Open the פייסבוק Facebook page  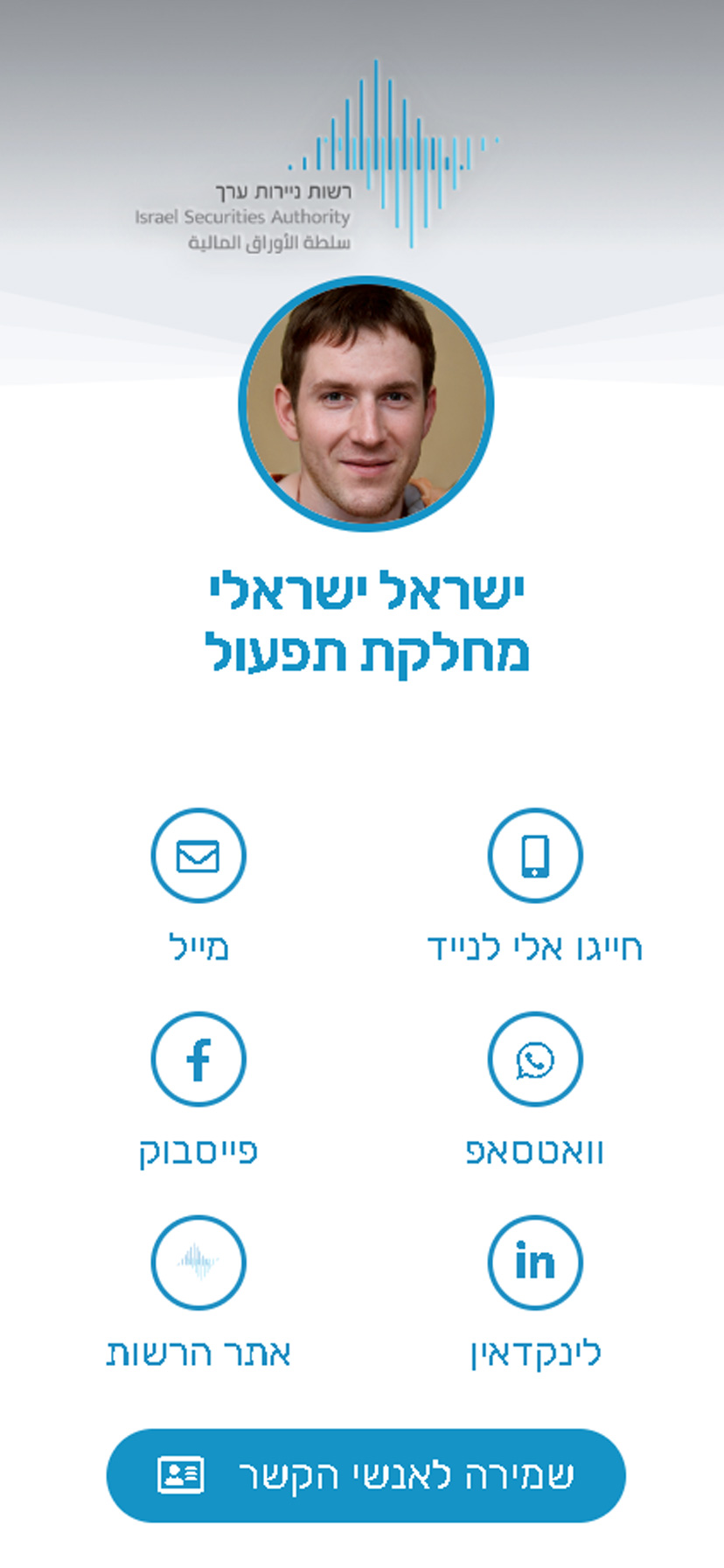click(x=198, y=1060)
